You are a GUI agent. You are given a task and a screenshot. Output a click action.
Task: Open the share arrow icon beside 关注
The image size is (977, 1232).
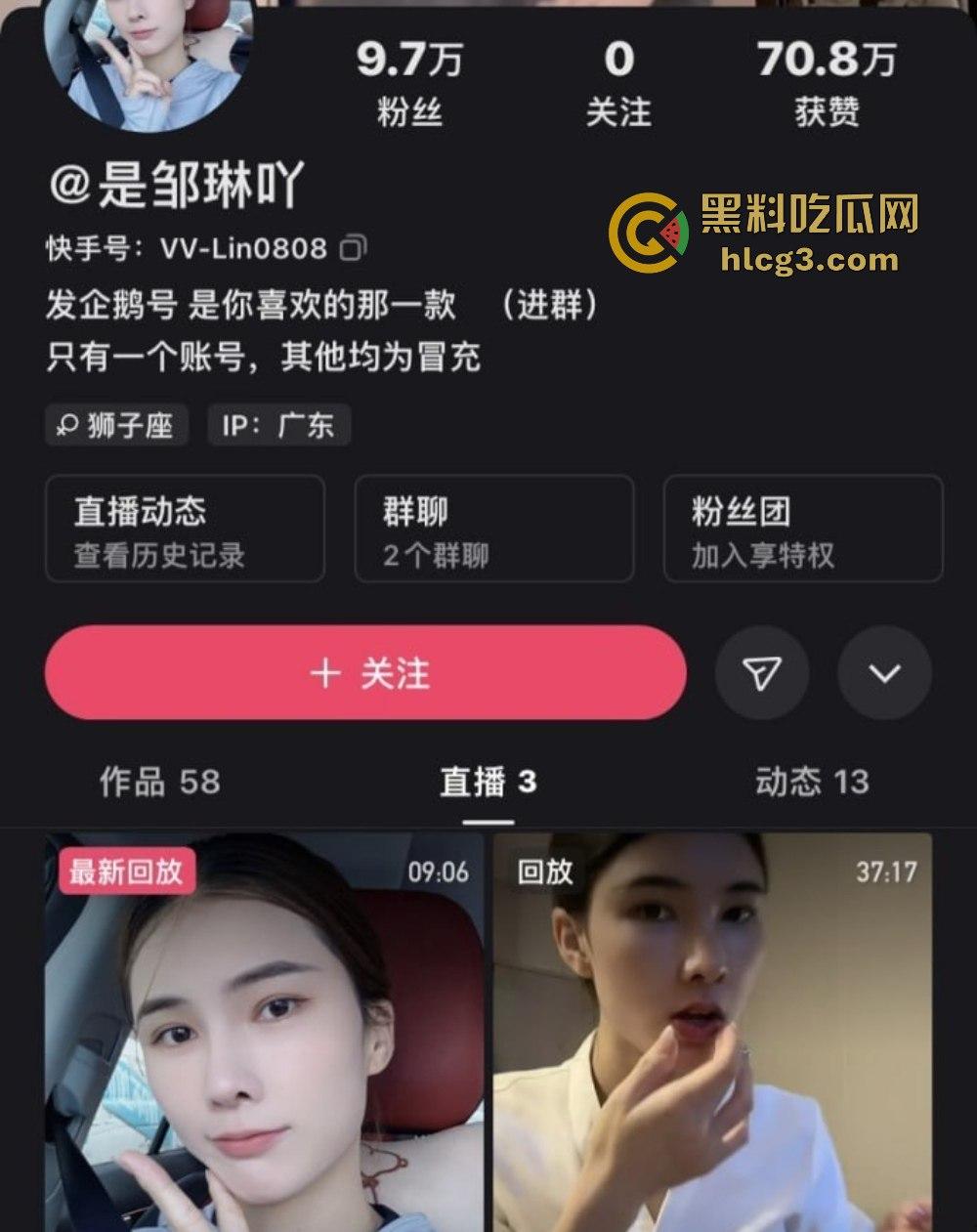click(x=762, y=672)
